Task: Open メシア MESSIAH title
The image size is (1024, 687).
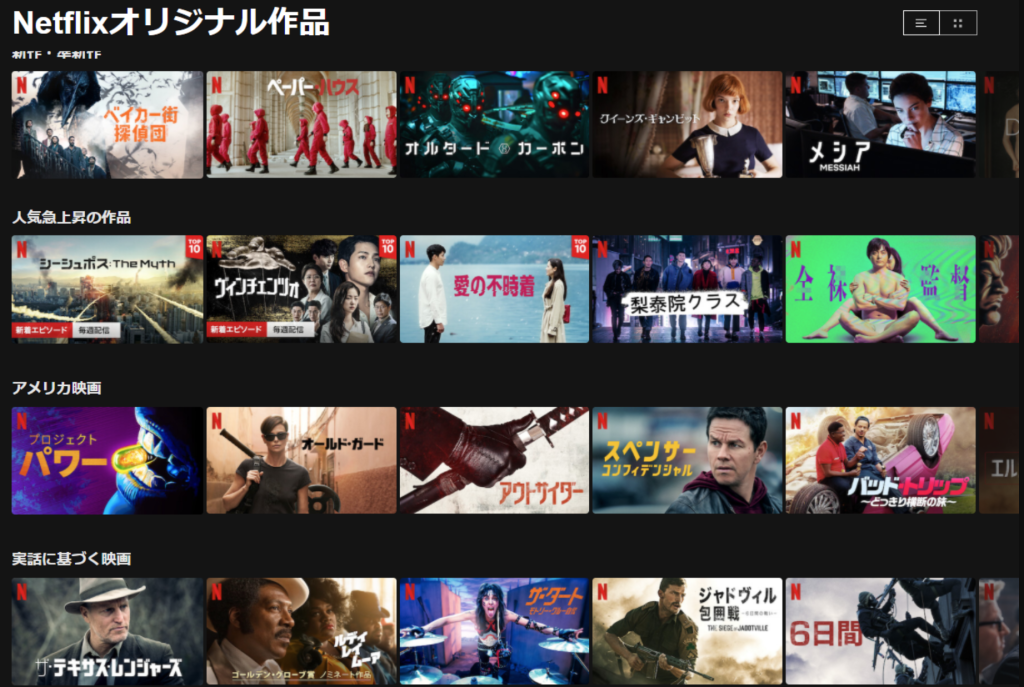Action: pos(880,124)
